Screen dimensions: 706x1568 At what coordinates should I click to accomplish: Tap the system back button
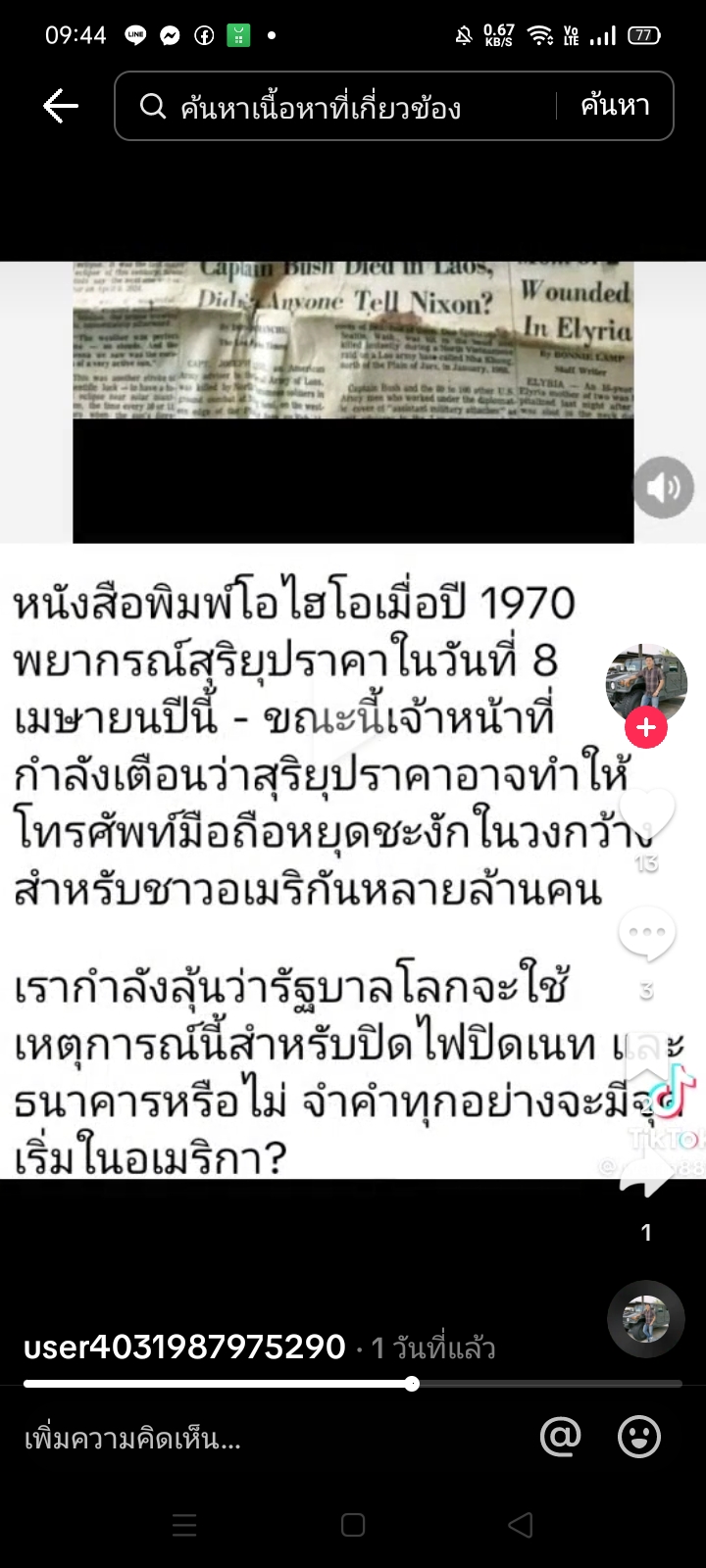pyautogui.click(x=521, y=1525)
